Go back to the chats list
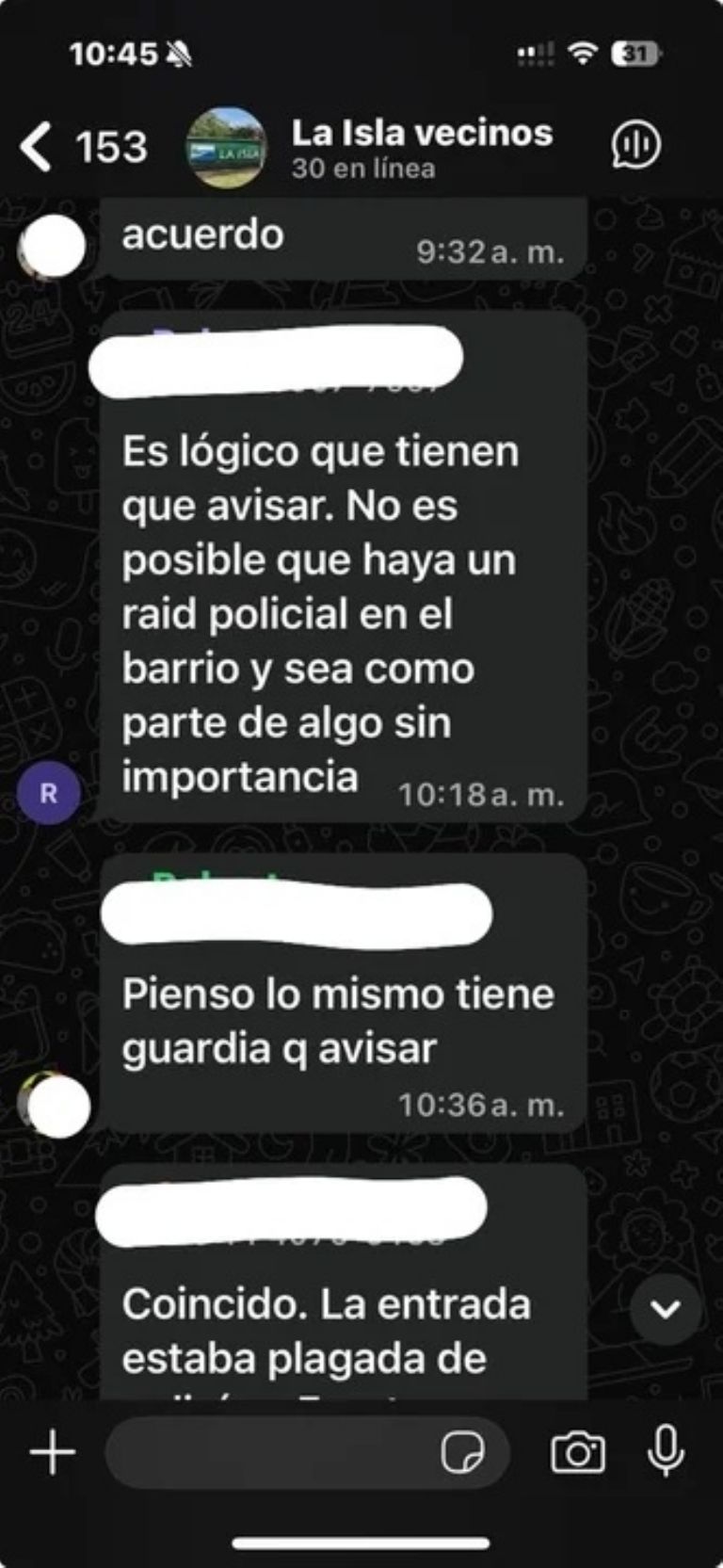Image resolution: width=723 pixels, height=1568 pixels. click(x=38, y=147)
